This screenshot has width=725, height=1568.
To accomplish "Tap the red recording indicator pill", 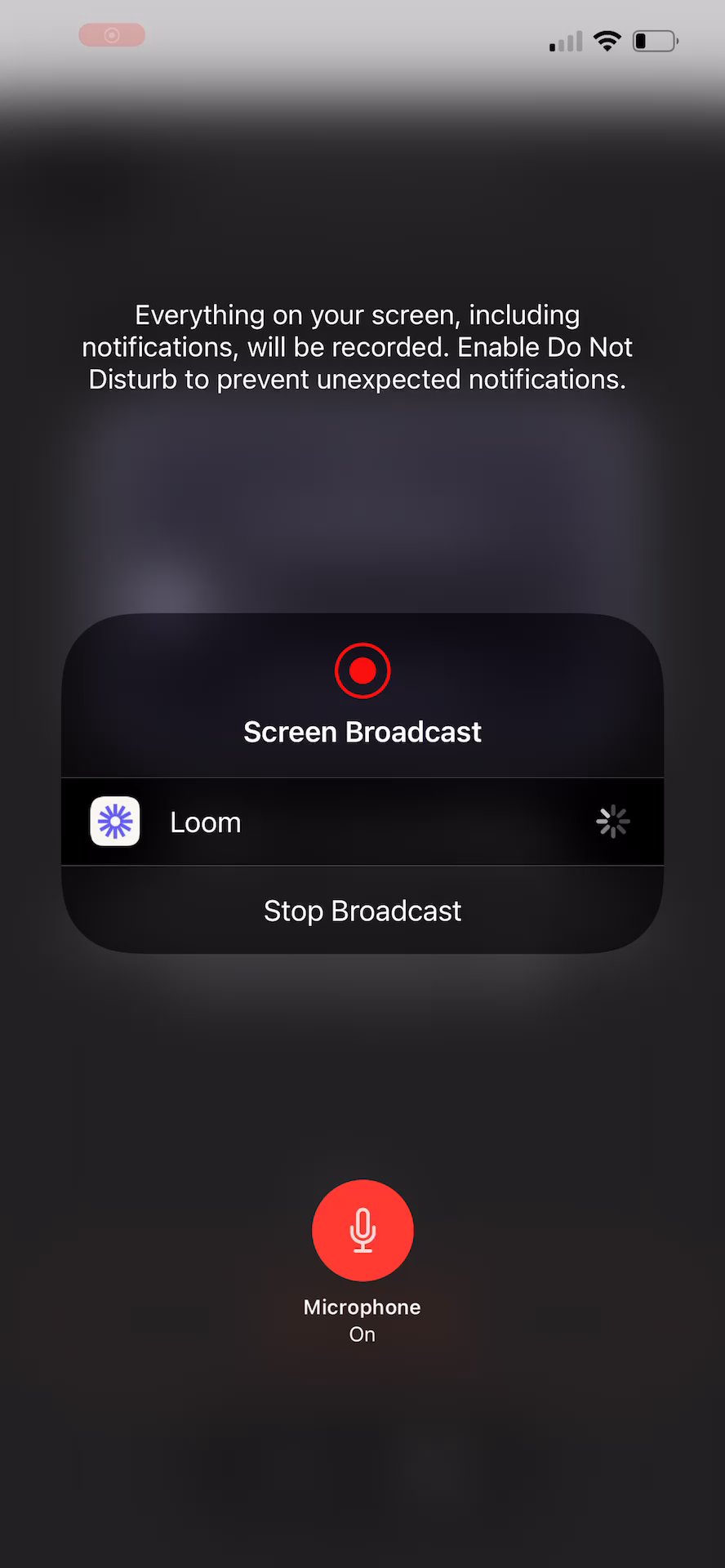I will pyautogui.click(x=112, y=35).
